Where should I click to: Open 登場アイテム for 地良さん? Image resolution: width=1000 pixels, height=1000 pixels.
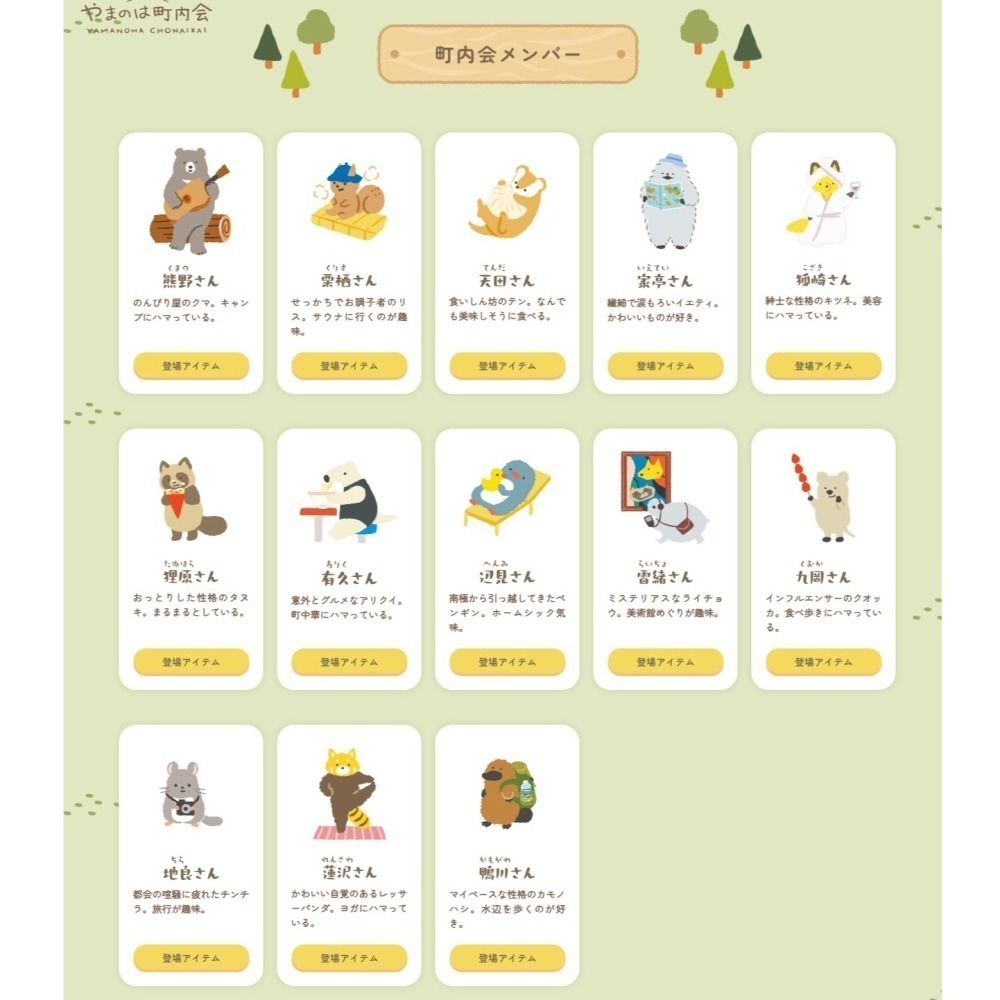click(x=191, y=958)
